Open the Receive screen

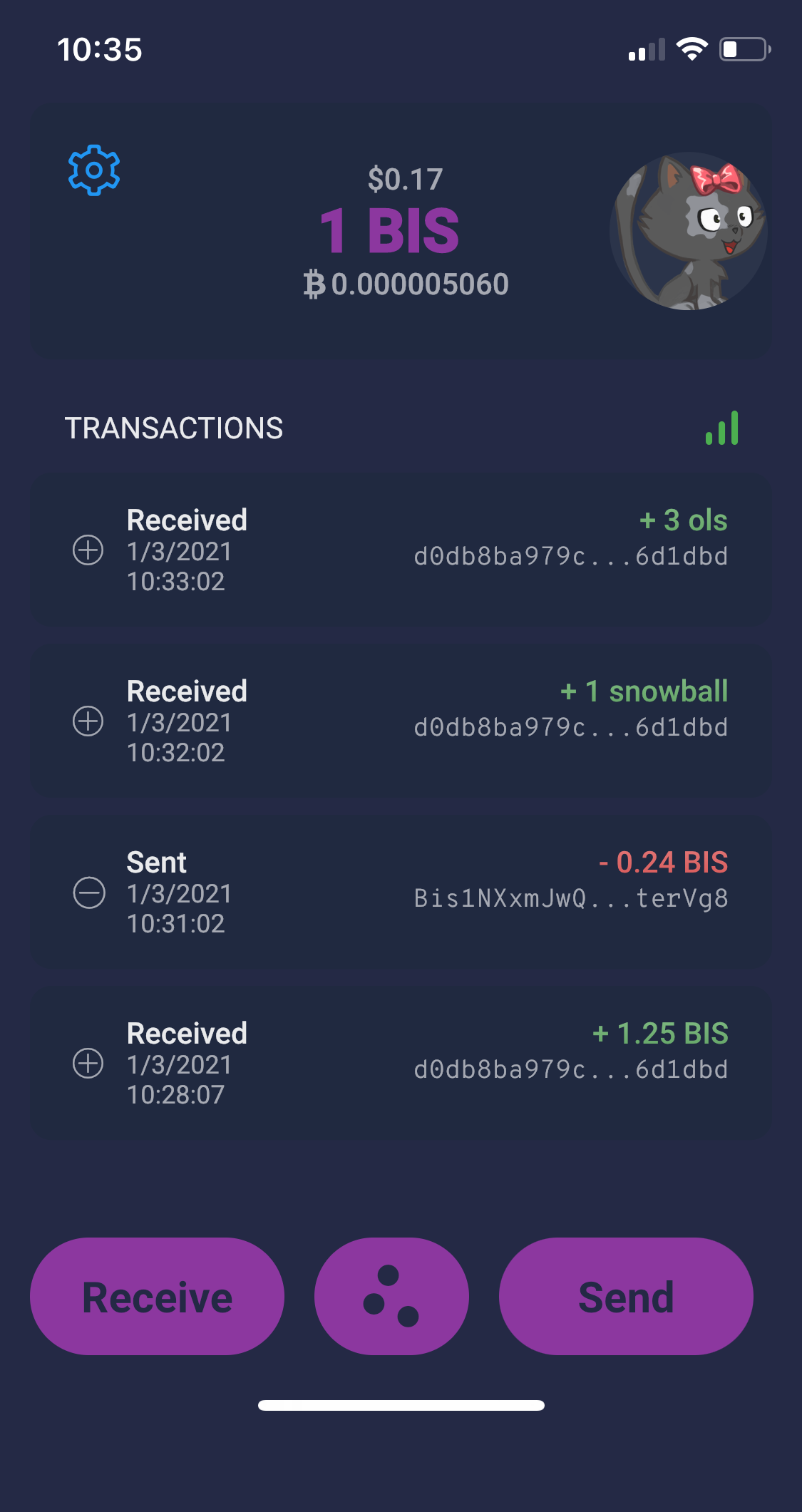click(157, 1296)
